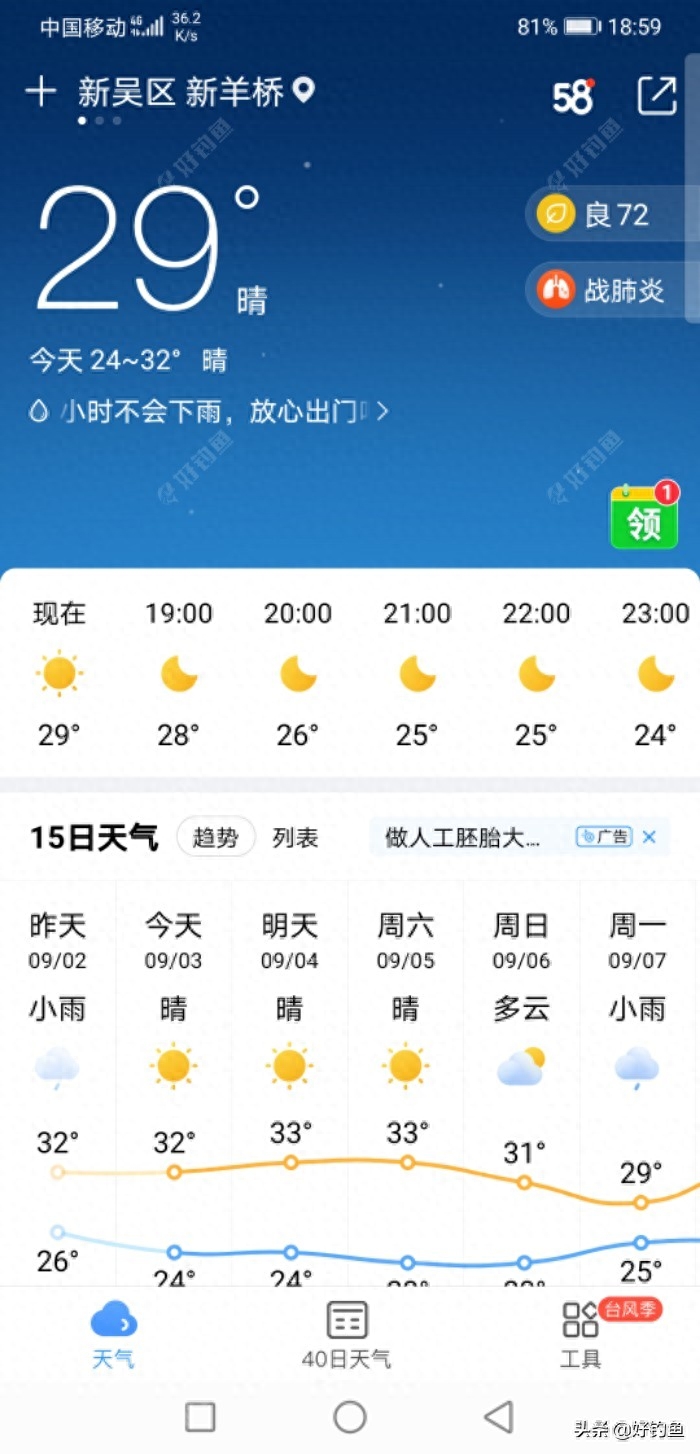Image resolution: width=700 pixels, height=1454 pixels.
Task: Open the air quality 良72 chip
Action: [x=606, y=214]
